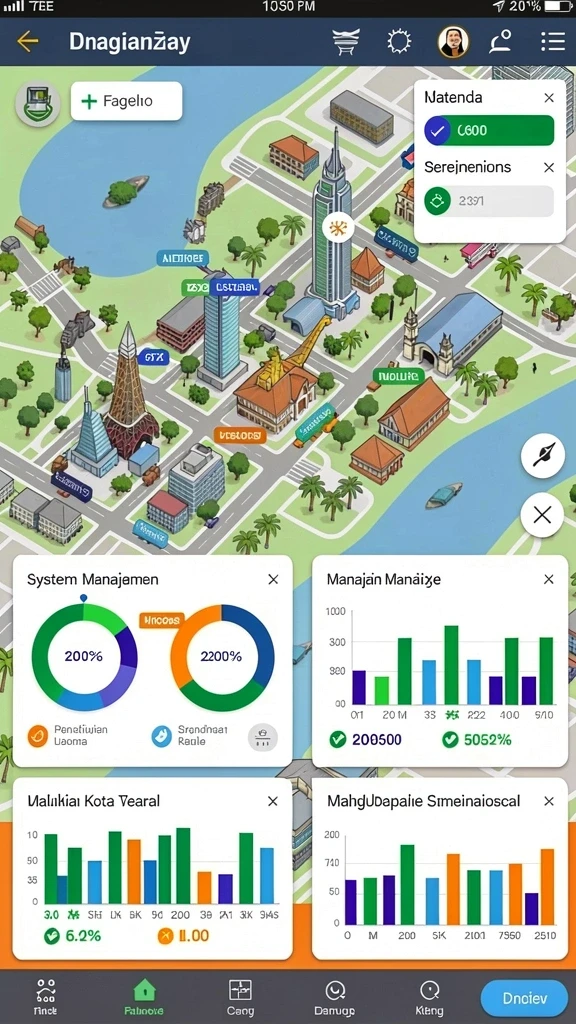Screen dimensions: 576x1024
Task: Close the Manajan Manaixe chart card
Action: 549,579
